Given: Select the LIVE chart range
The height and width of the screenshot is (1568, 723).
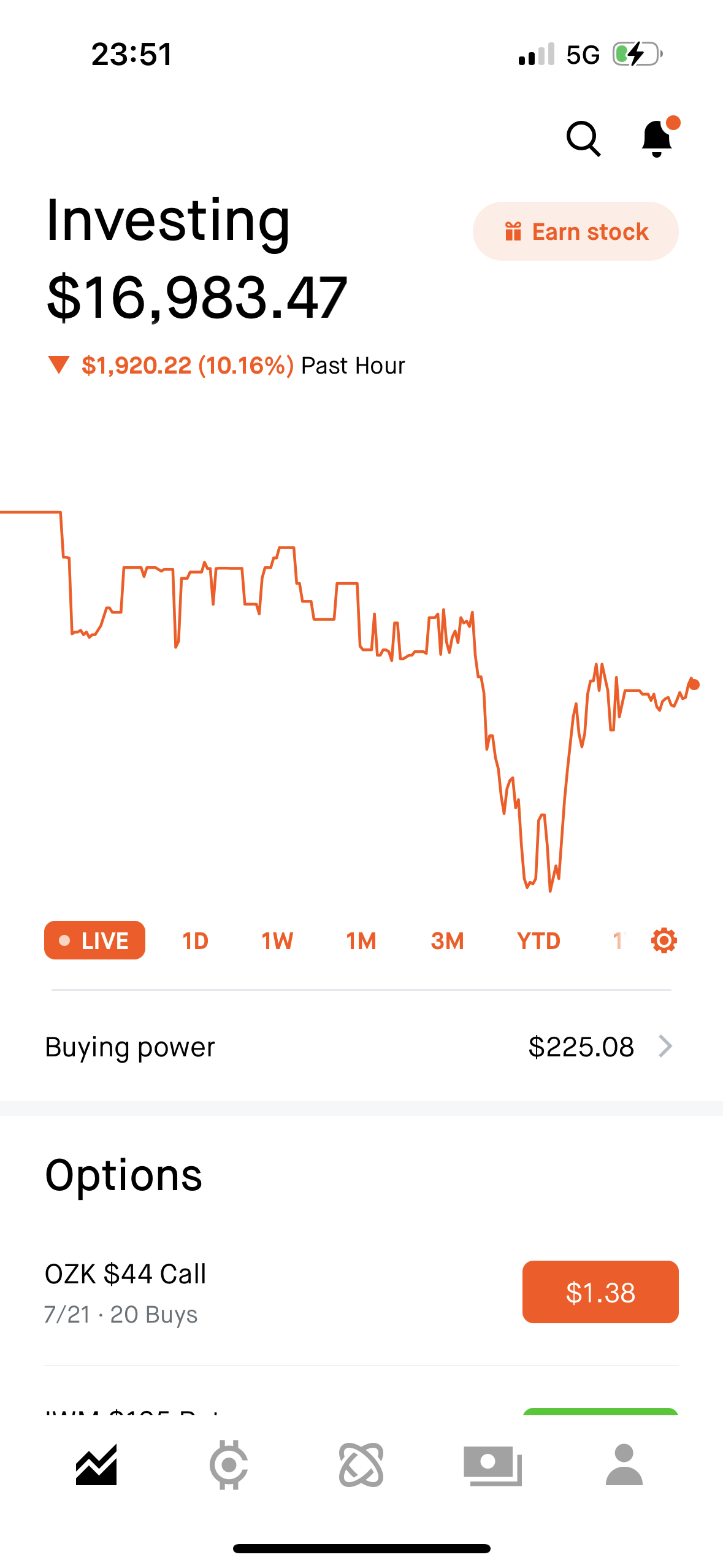Looking at the screenshot, I should tap(94, 940).
